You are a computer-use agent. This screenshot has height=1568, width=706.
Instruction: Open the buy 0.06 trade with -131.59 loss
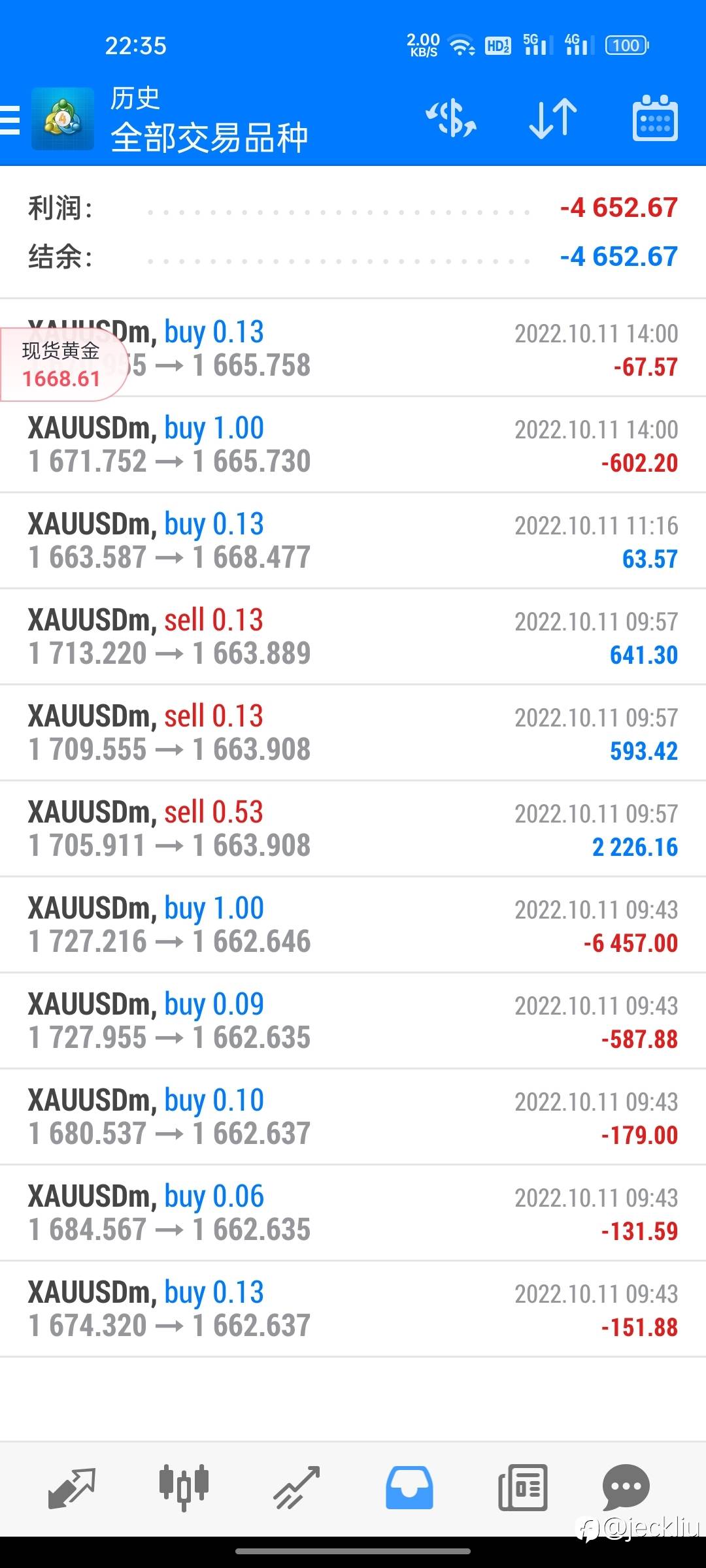(353, 1213)
